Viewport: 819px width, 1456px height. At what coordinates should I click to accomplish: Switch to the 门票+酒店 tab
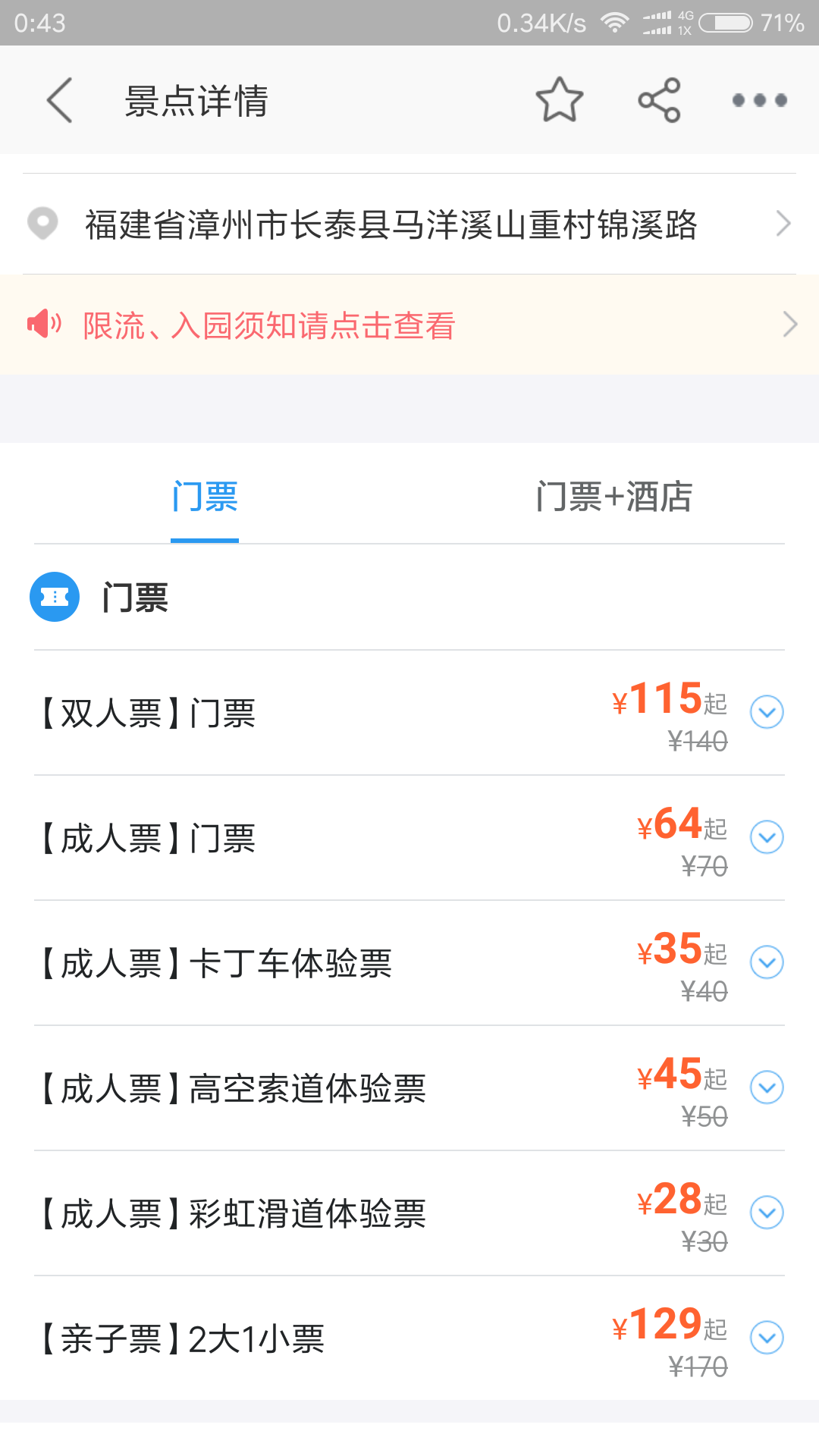pyautogui.click(x=613, y=497)
